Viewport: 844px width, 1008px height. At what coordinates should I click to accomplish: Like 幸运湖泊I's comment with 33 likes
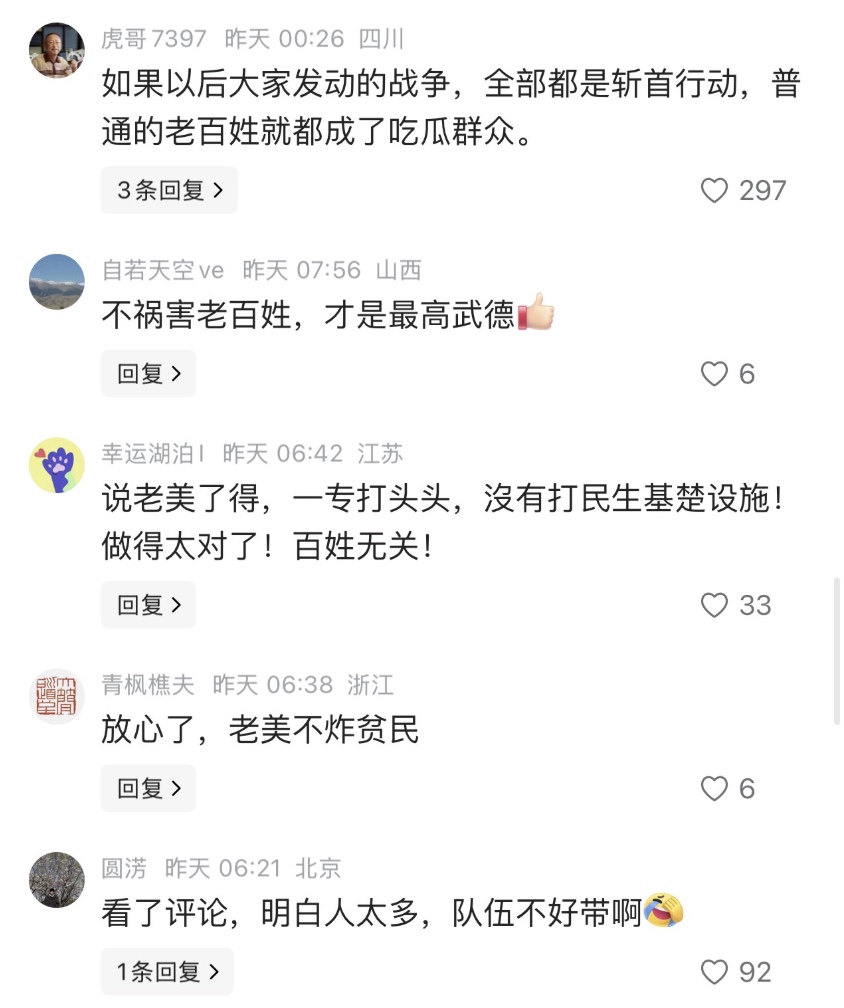[x=714, y=605]
